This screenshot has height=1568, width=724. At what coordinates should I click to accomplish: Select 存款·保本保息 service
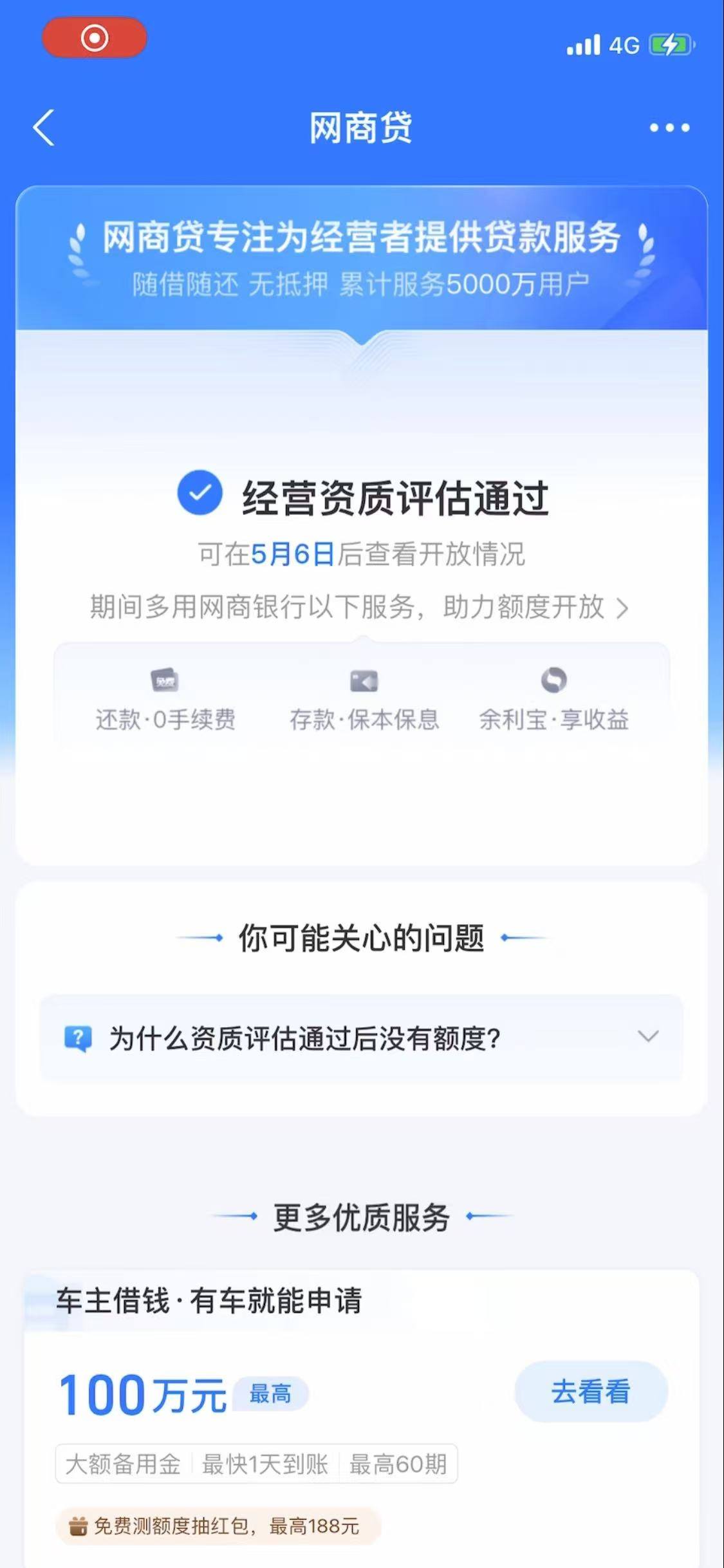[x=364, y=699]
